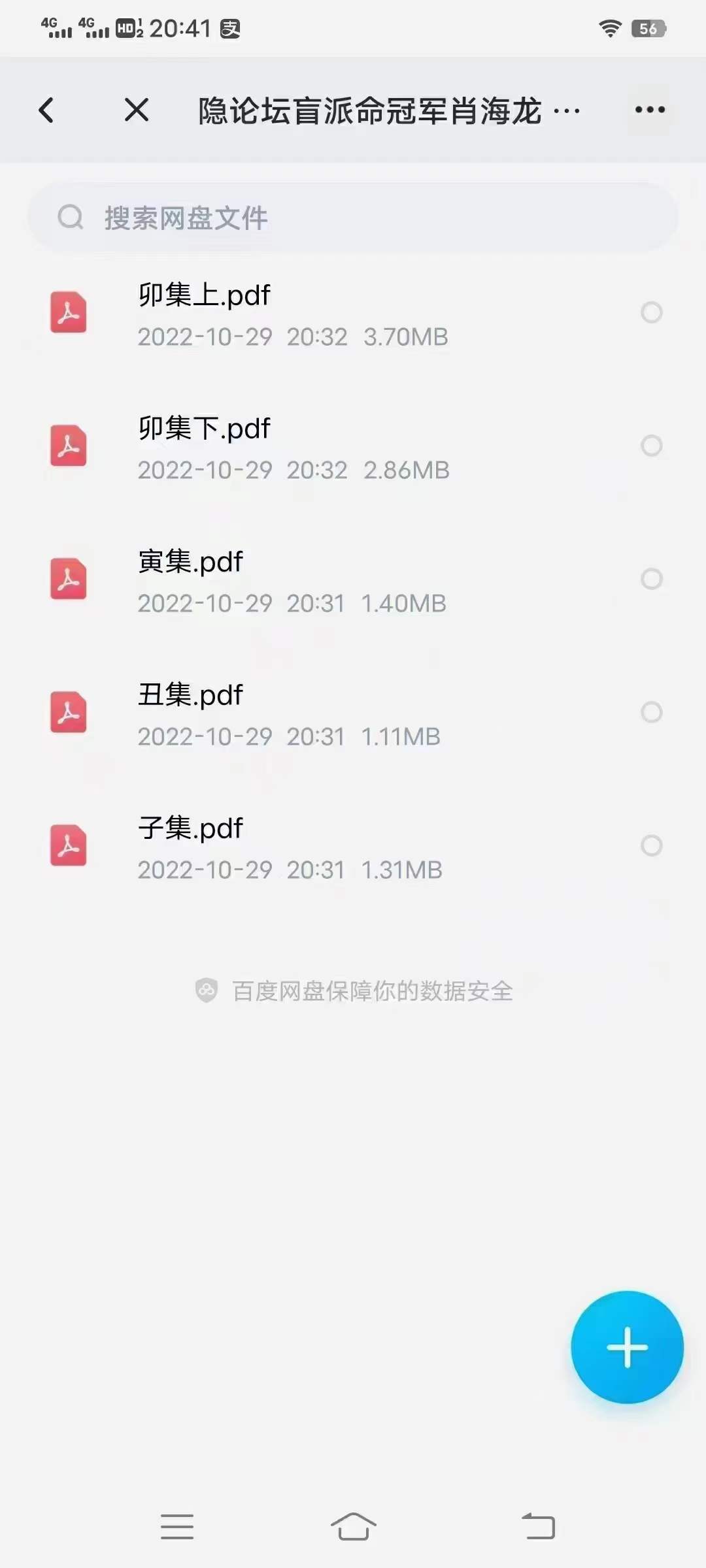Open the file 寅集.pdf

353,580
